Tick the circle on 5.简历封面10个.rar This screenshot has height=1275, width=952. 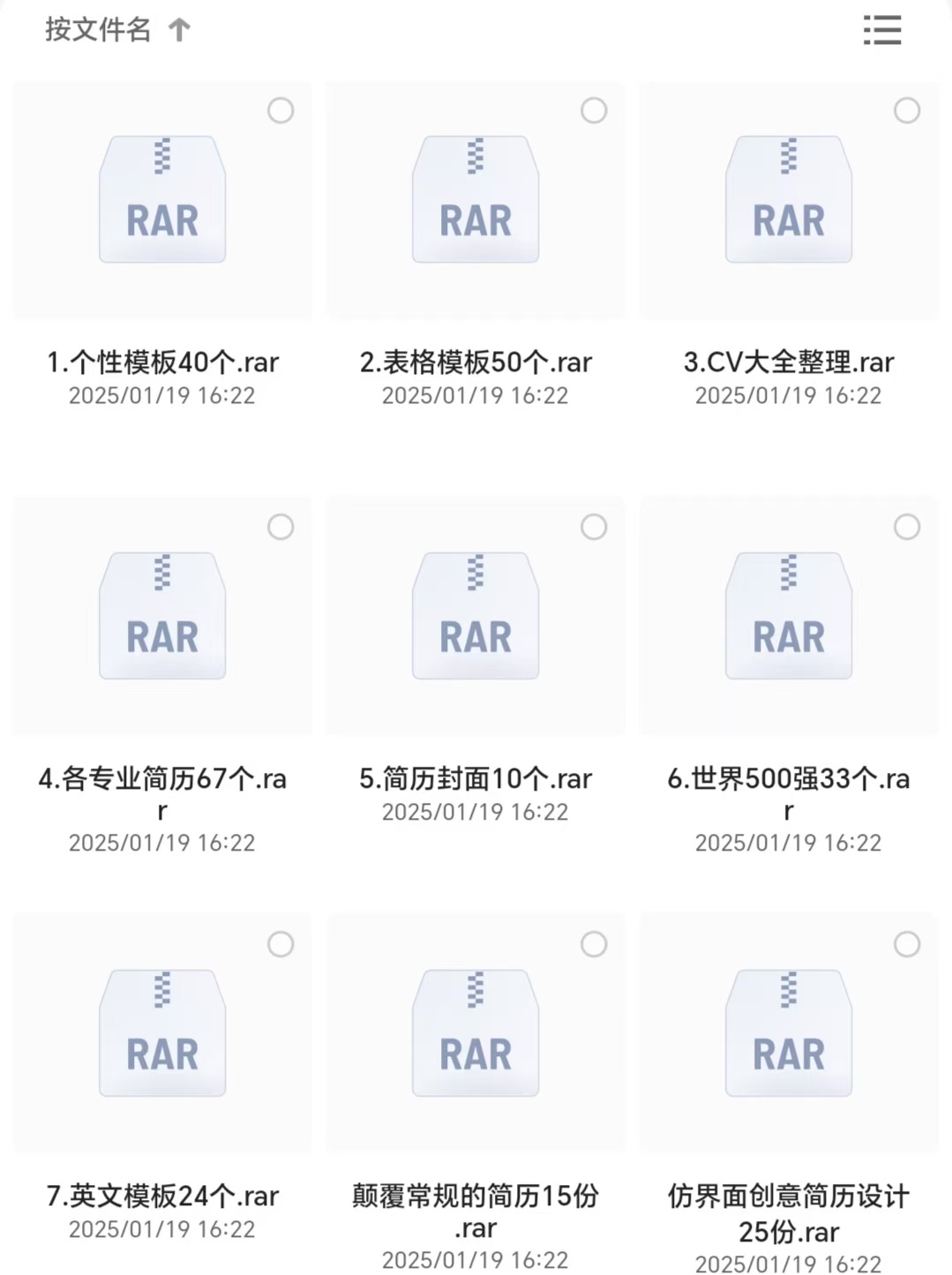[x=594, y=527]
